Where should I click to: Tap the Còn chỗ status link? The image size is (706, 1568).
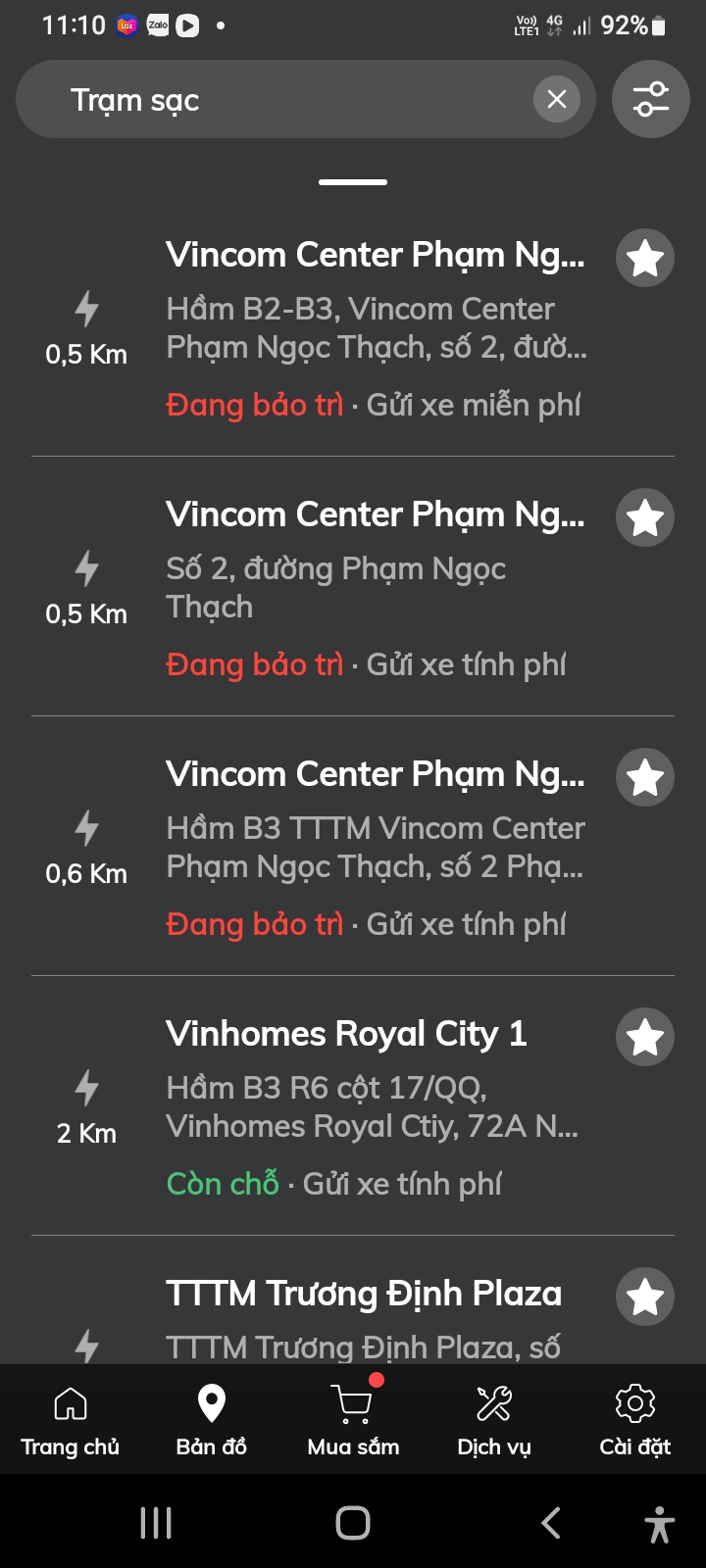[x=222, y=1183]
